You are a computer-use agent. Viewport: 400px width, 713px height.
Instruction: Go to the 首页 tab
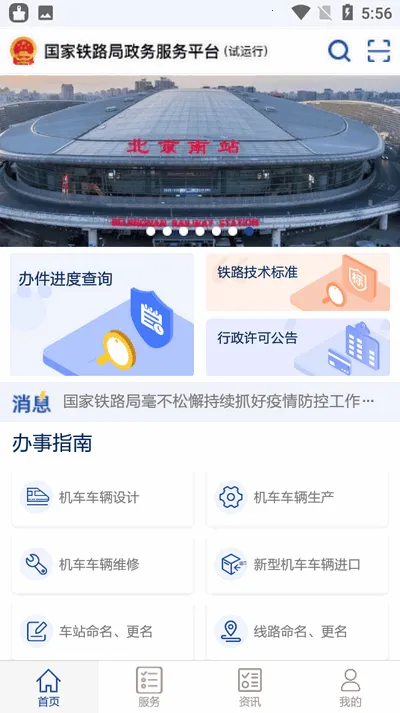[x=49, y=687]
